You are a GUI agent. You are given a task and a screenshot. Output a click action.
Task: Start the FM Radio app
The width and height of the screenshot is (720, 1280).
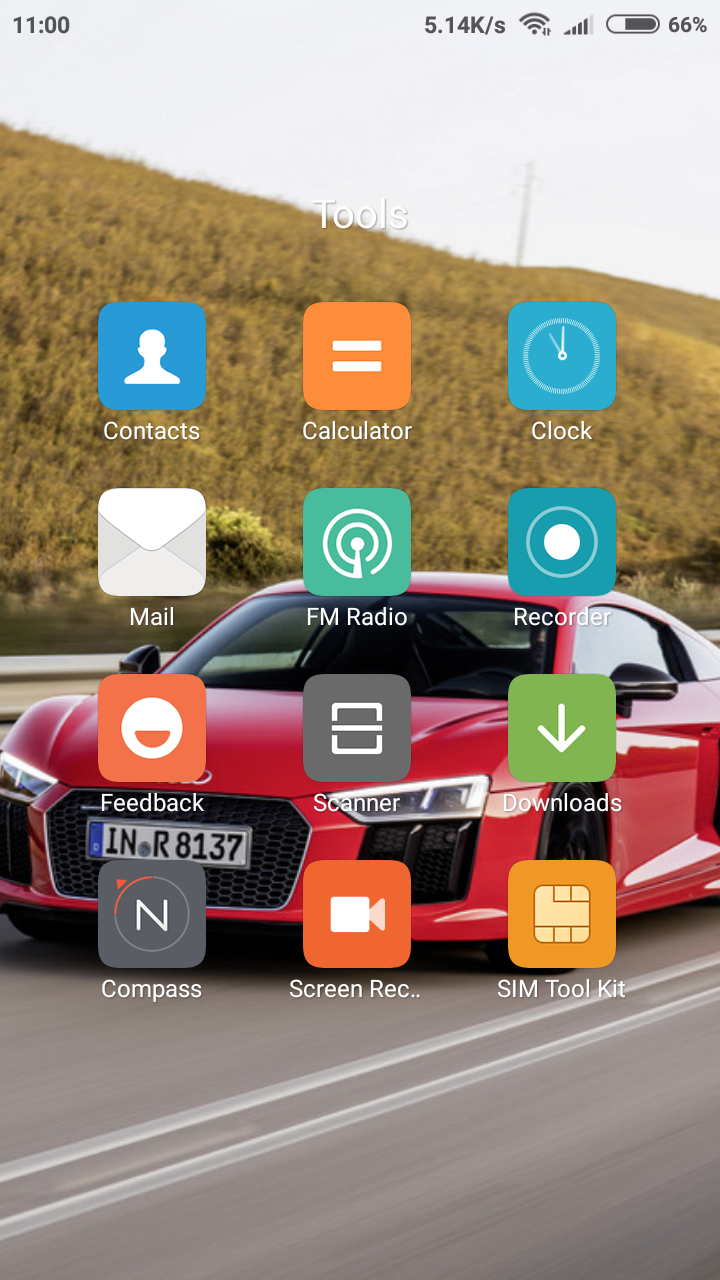pos(357,542)
